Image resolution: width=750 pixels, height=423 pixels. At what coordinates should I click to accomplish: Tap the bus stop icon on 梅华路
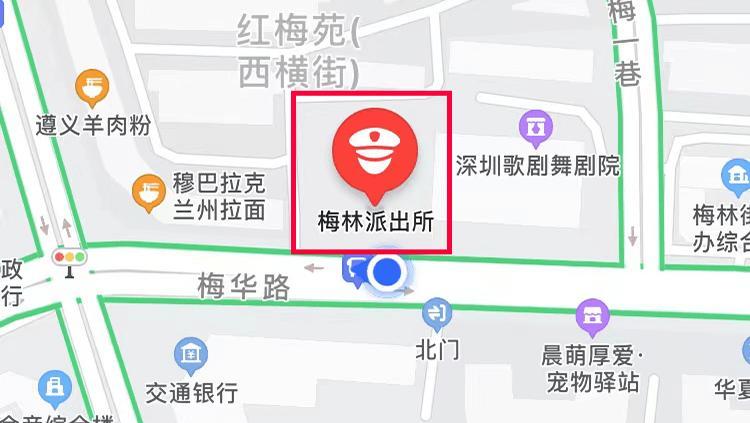click(x=353, y=268)
